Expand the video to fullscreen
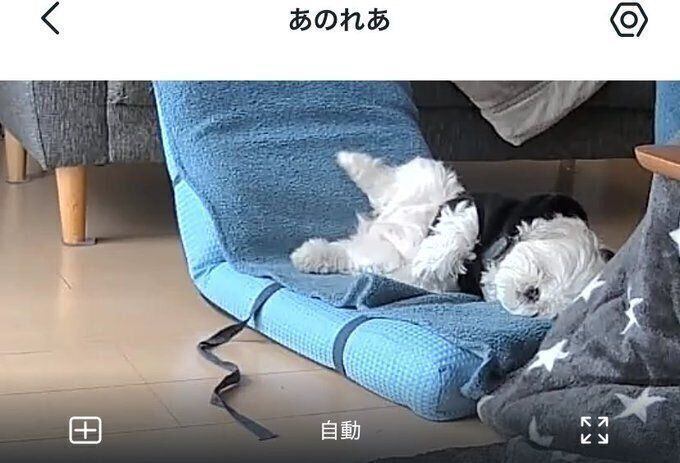Image resolution: width=680 pixels, height=463 pixels. [x=594, y=430]
